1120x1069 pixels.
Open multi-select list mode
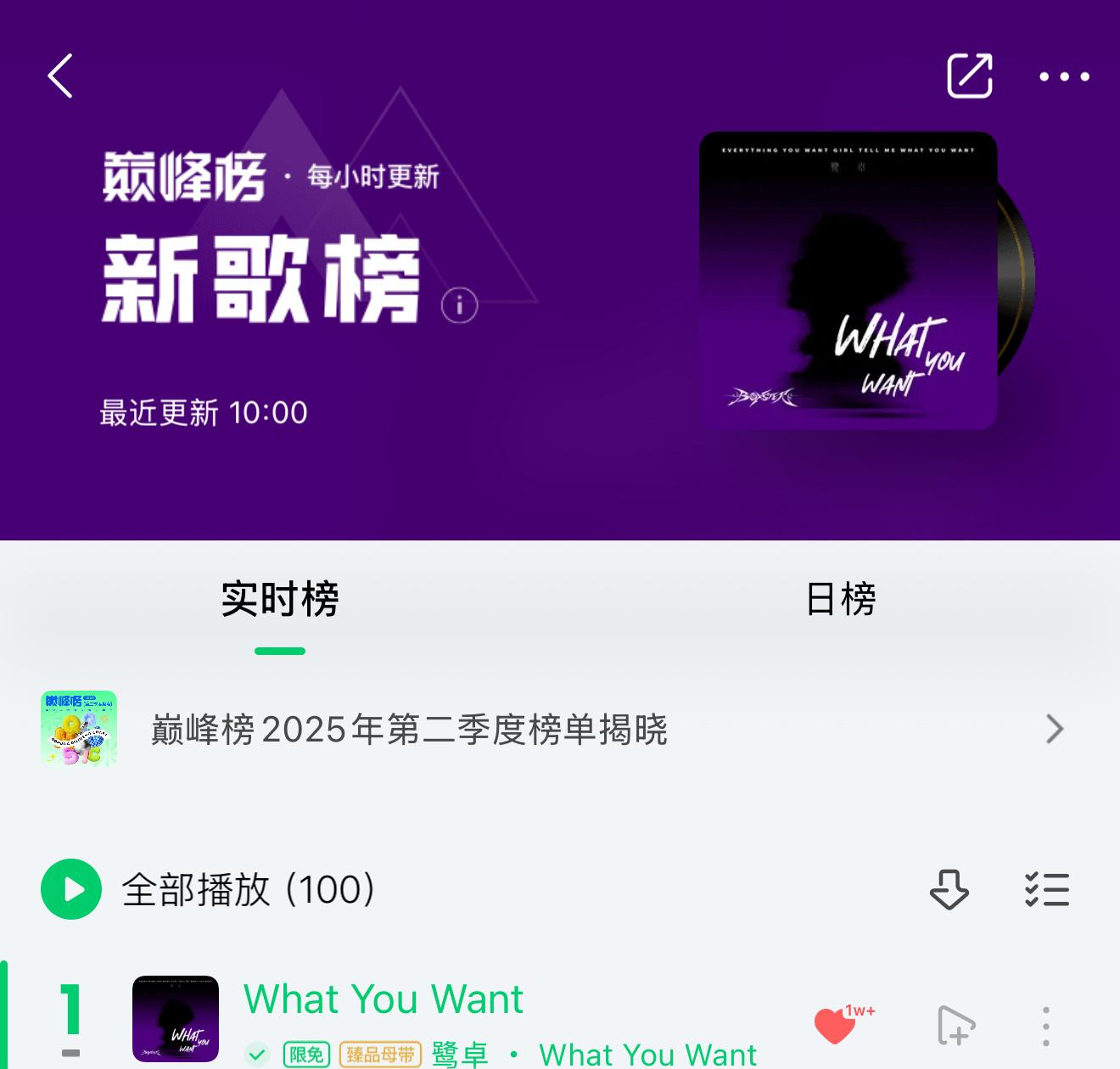1047,889
